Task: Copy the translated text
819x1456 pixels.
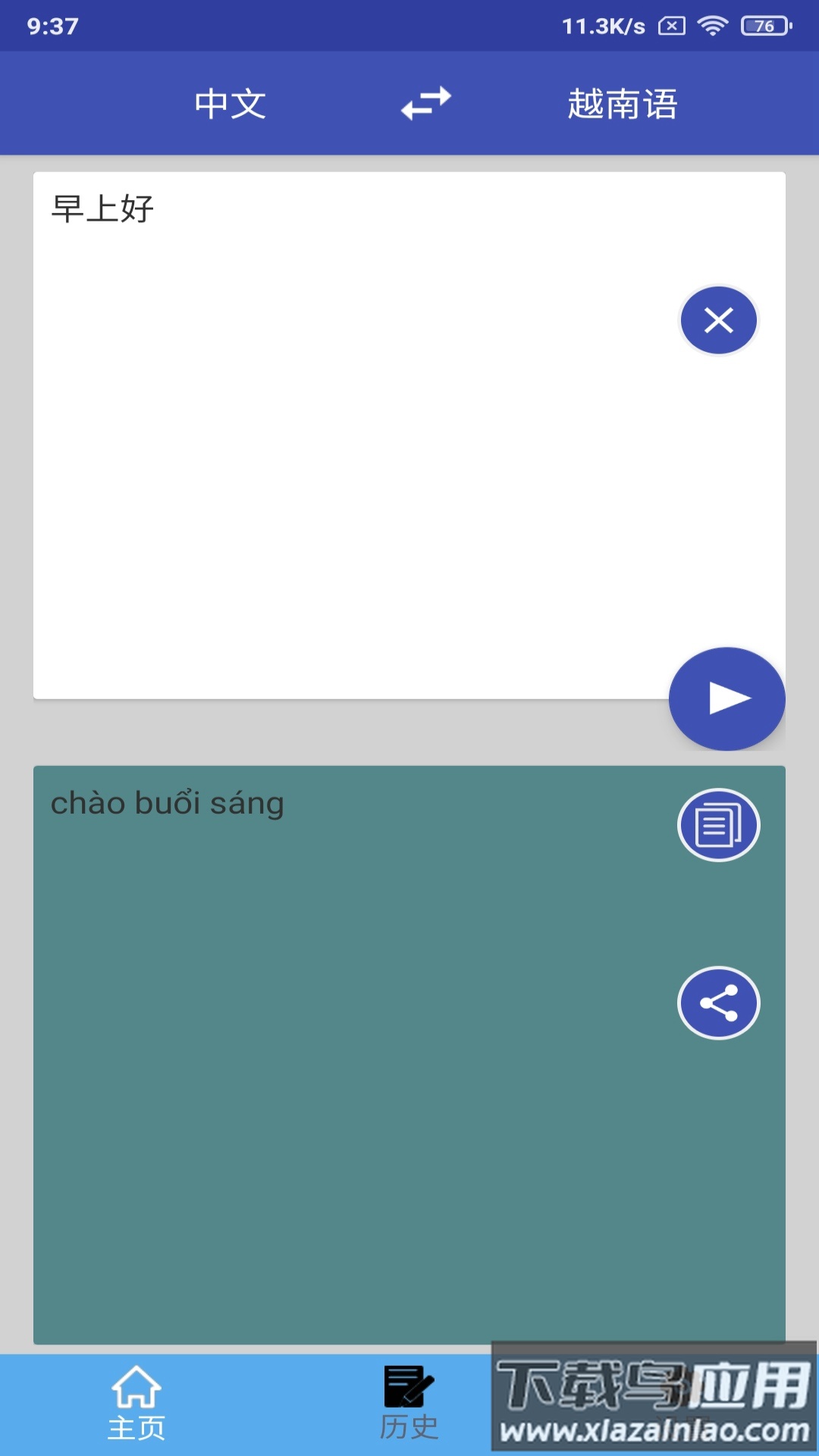Action: click(718, 825)
